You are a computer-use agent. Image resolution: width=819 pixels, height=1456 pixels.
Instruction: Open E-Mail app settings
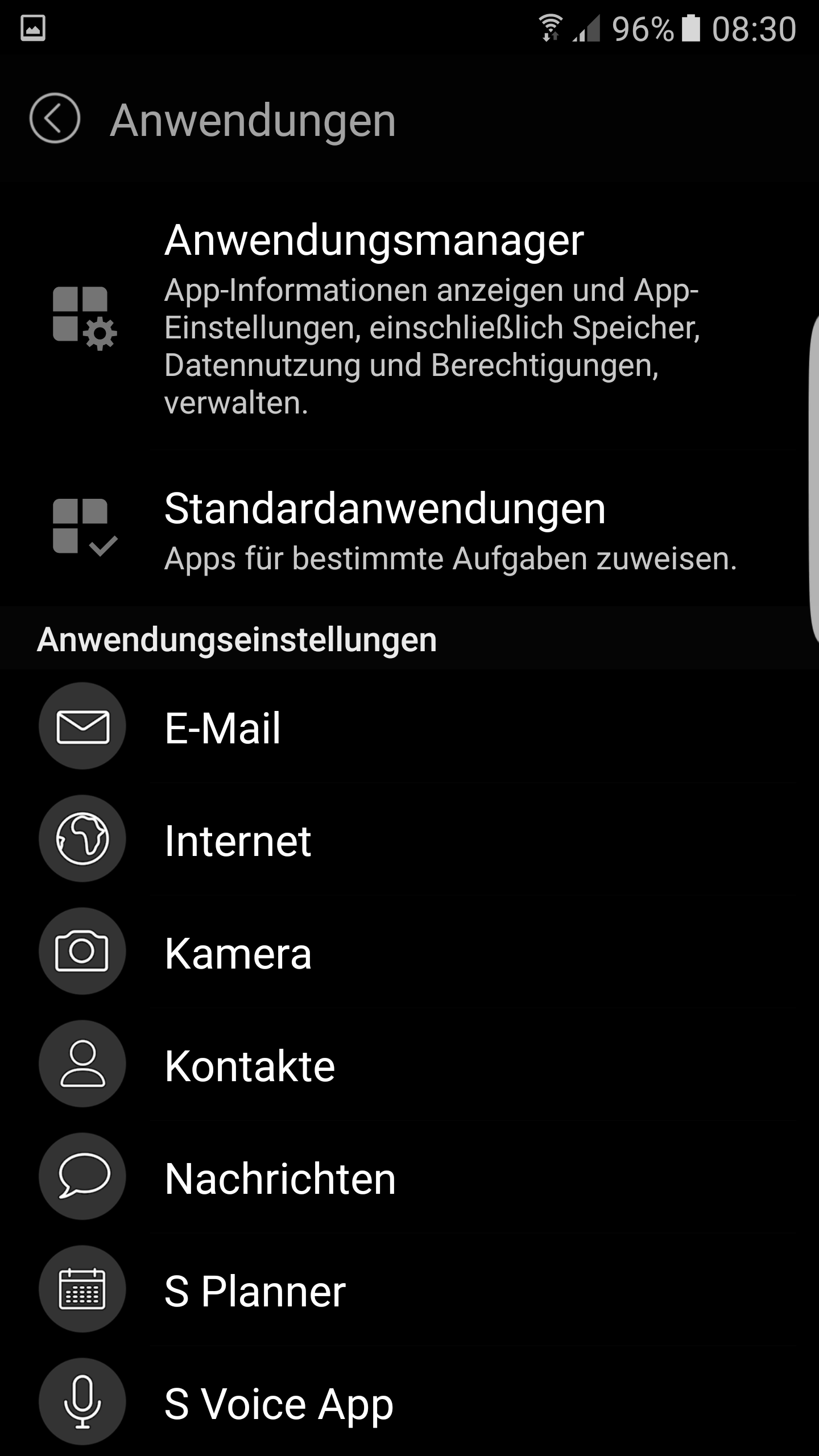click(x=409, y=727)
